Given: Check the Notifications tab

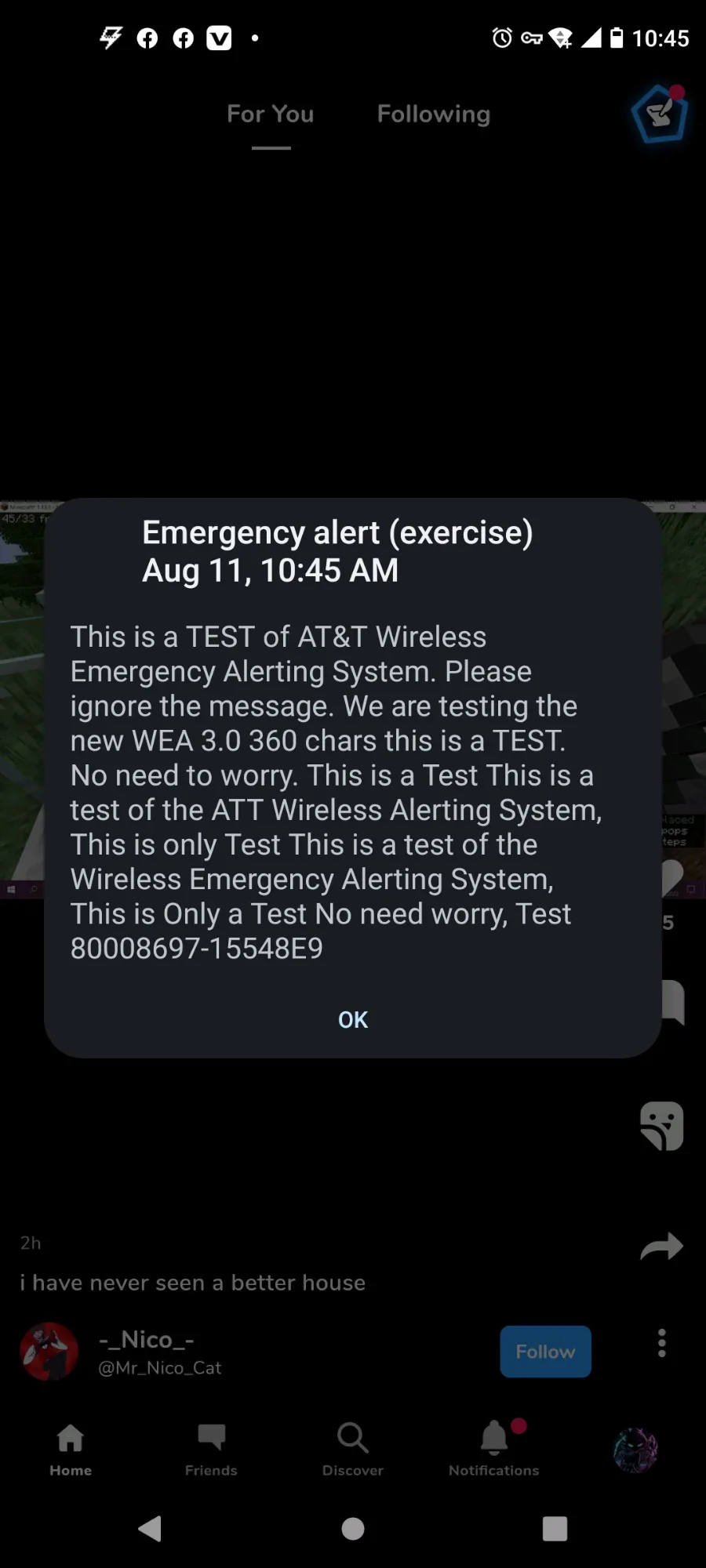Looking at the screenshot, I should (x=494, y=1450).
